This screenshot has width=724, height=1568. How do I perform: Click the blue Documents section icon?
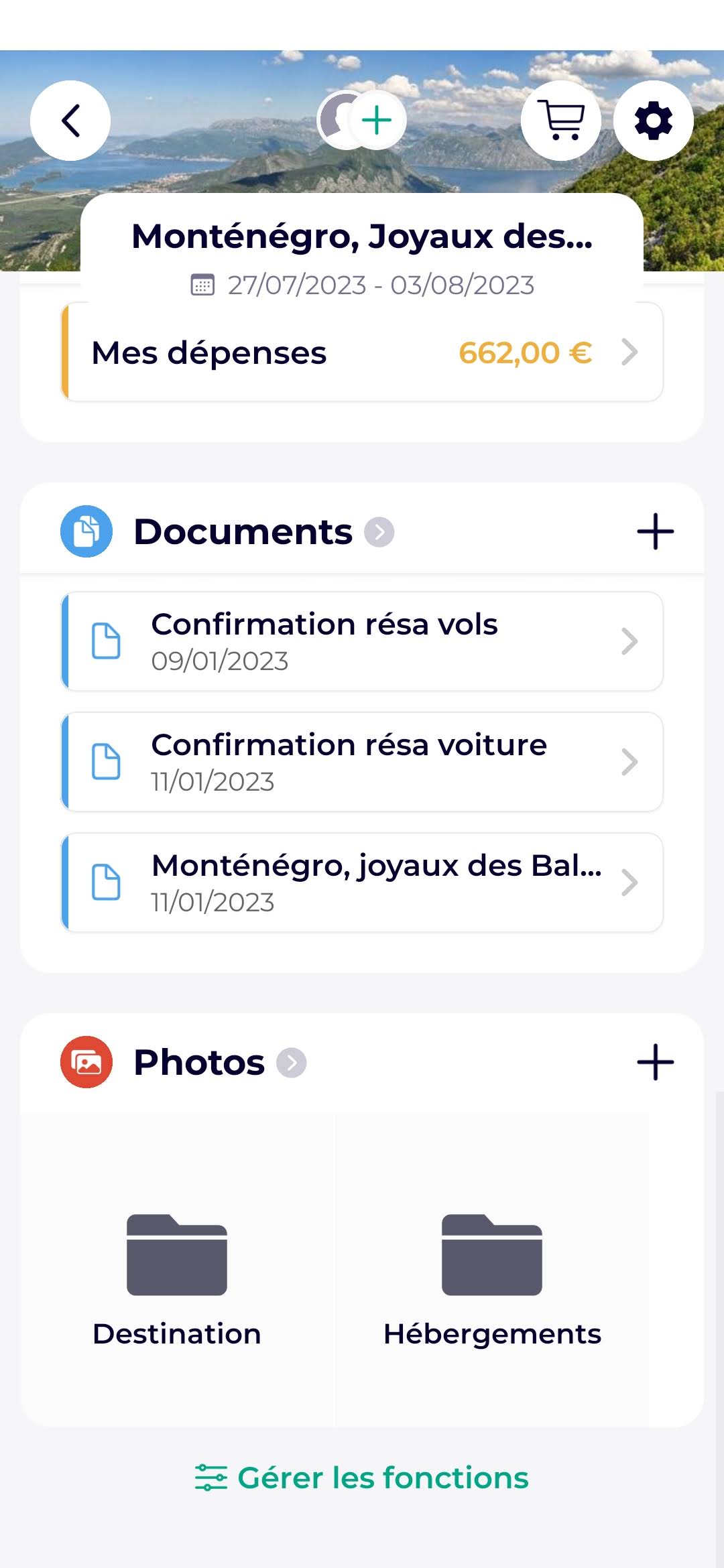click(x=85, y=531)
